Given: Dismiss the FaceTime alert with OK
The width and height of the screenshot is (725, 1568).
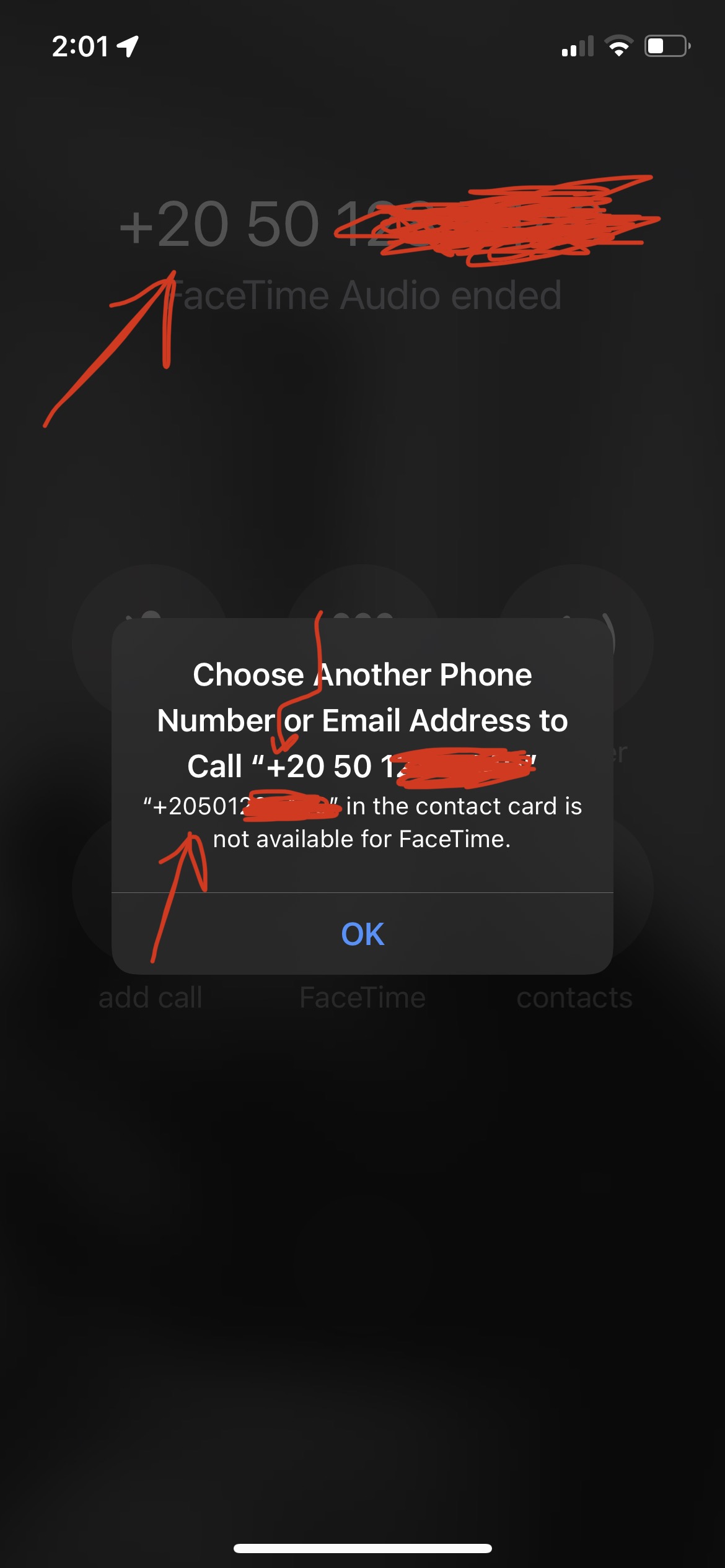Looking at the screenshot, I should [x=362, y=934].
